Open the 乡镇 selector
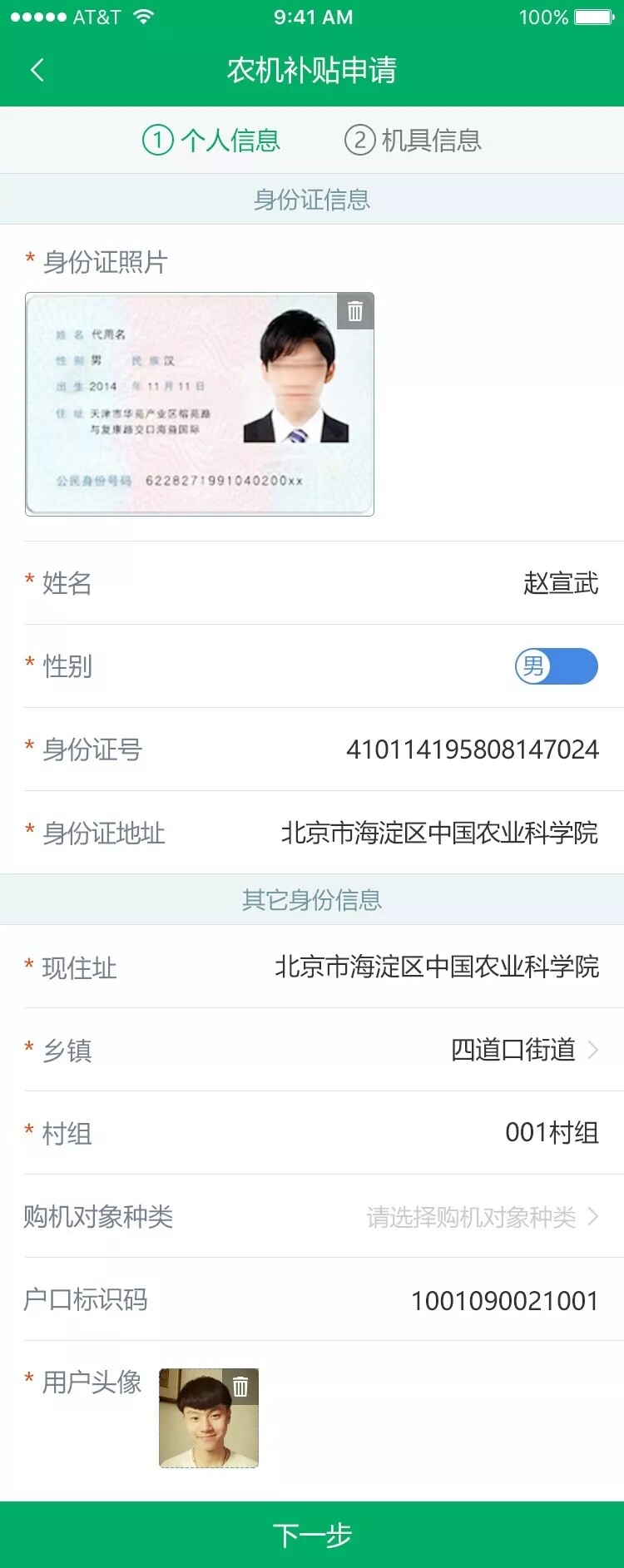 (524, 1050)
